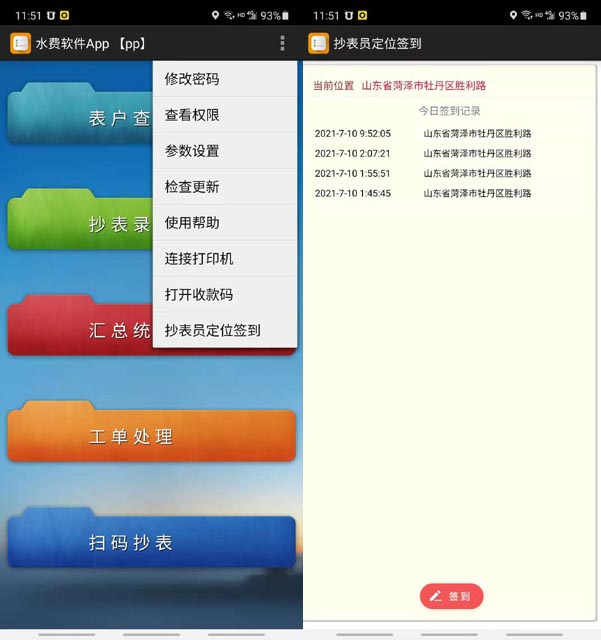Tap the red 签到 check-in button
Image resolution: width=601 pixels, height=640 pixels.
click(451, 596)
